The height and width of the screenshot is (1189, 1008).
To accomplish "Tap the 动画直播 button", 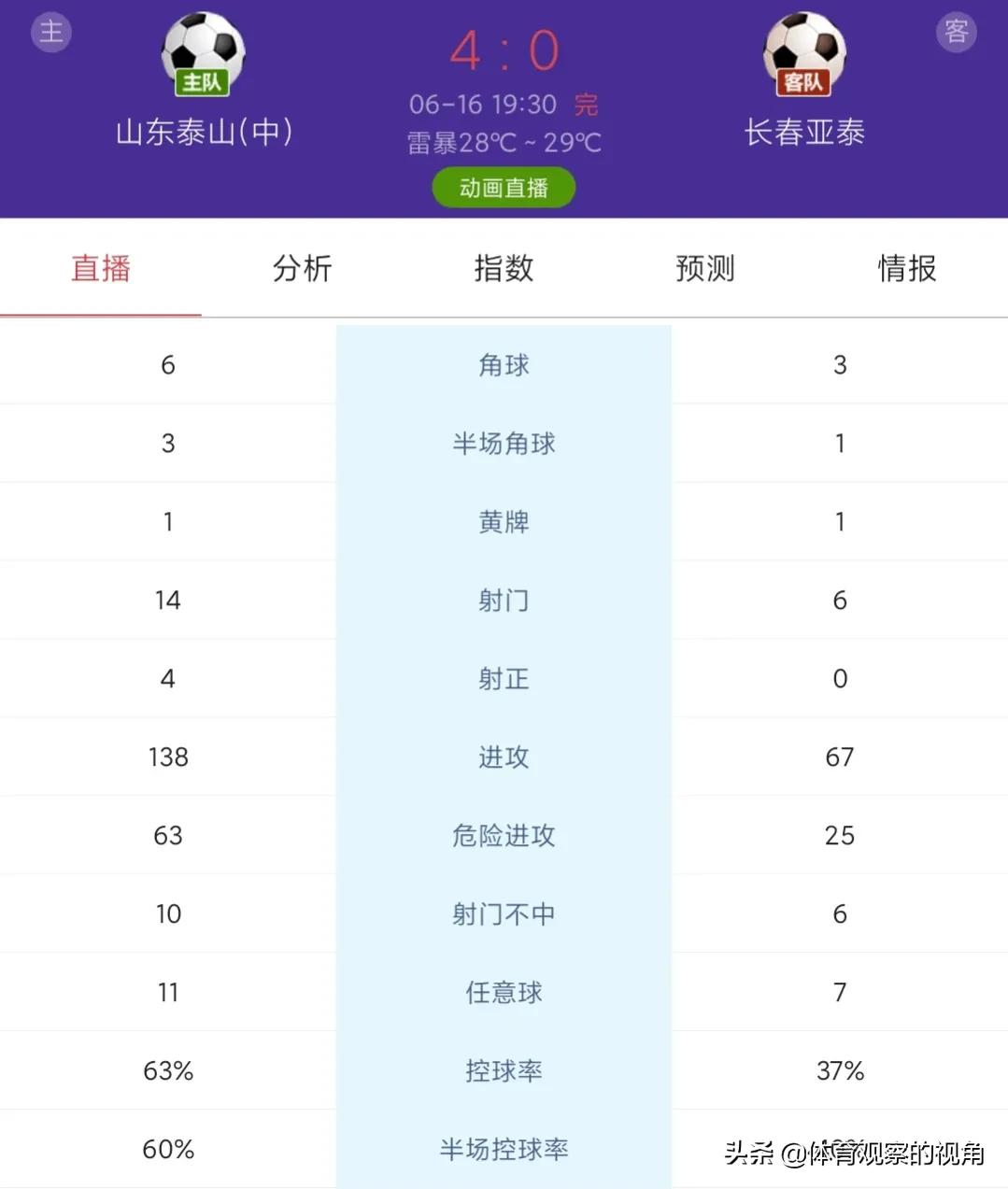I will pyautogui.click(x=504, y=188).
